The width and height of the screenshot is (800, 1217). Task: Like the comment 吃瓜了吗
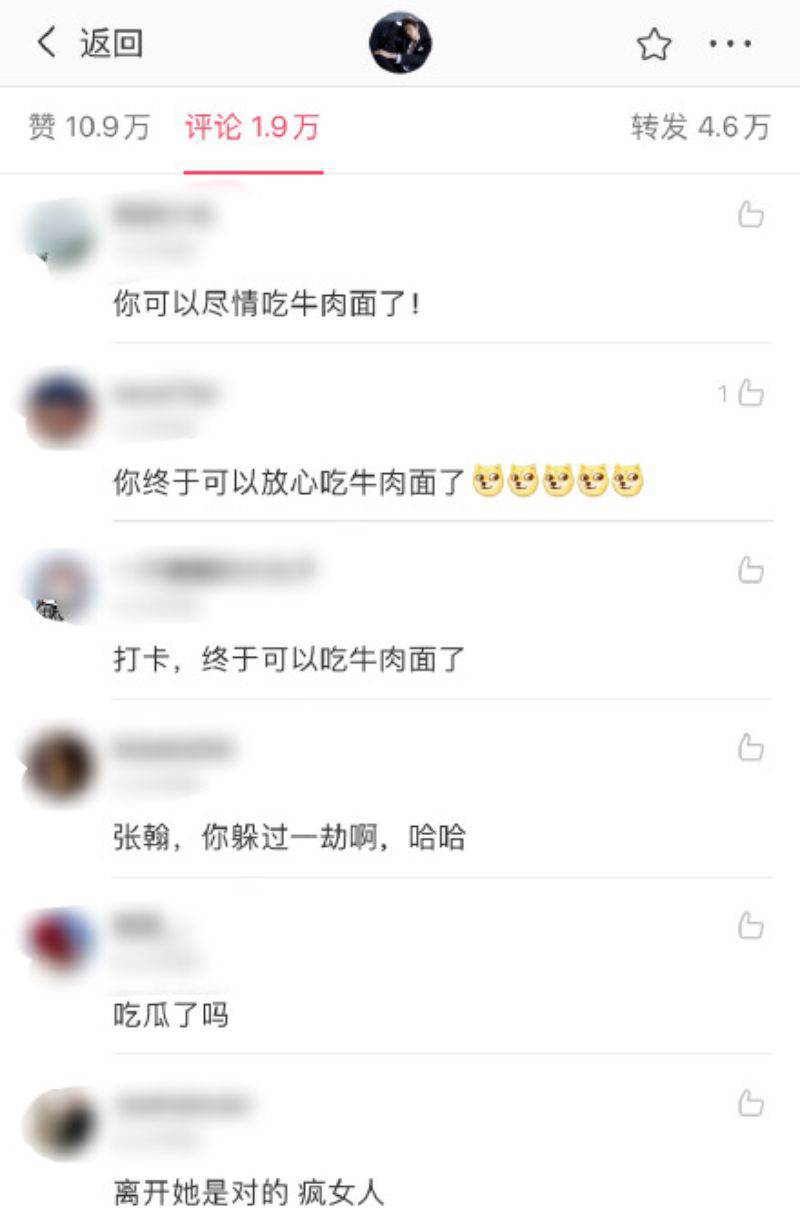751,927
